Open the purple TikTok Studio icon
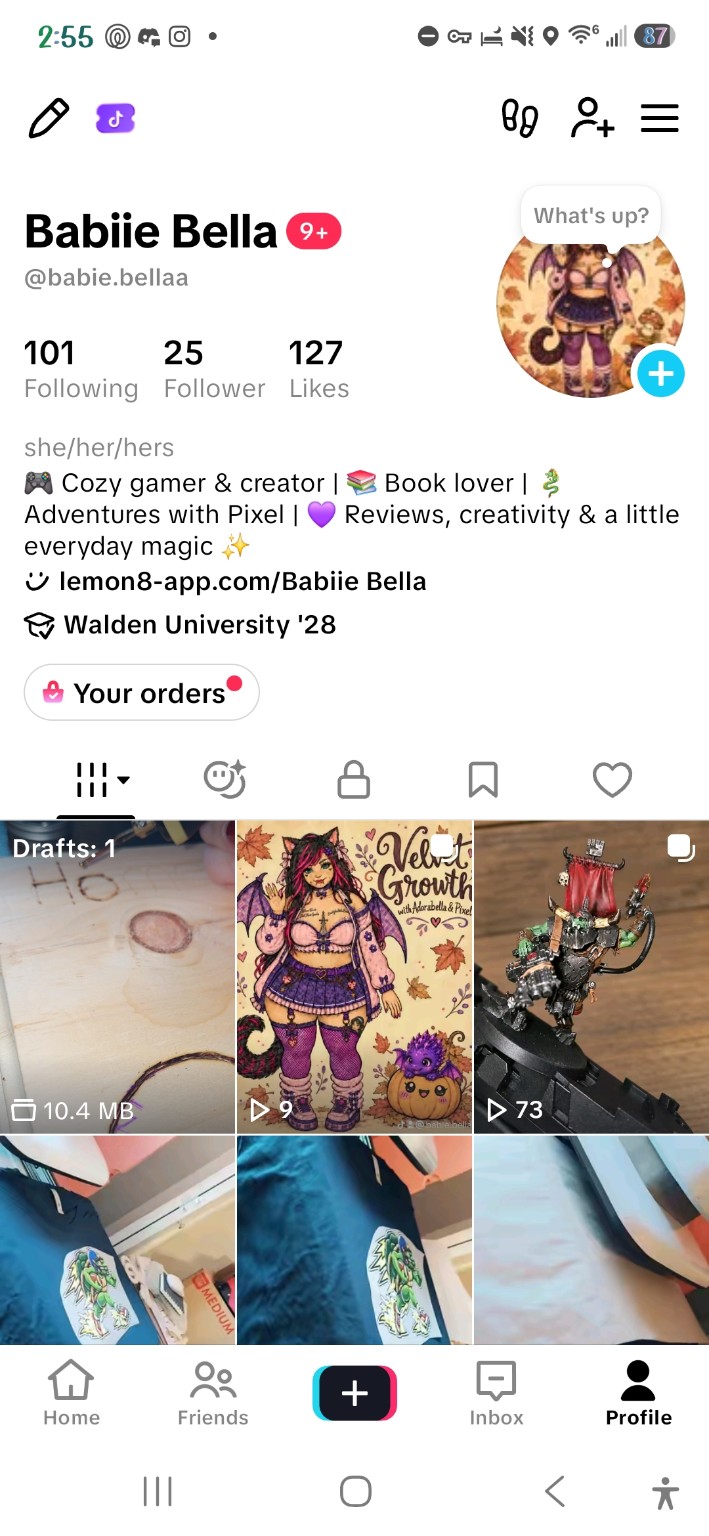The width and height of the screenshot is (709, 1536). [x=115, y=119]
